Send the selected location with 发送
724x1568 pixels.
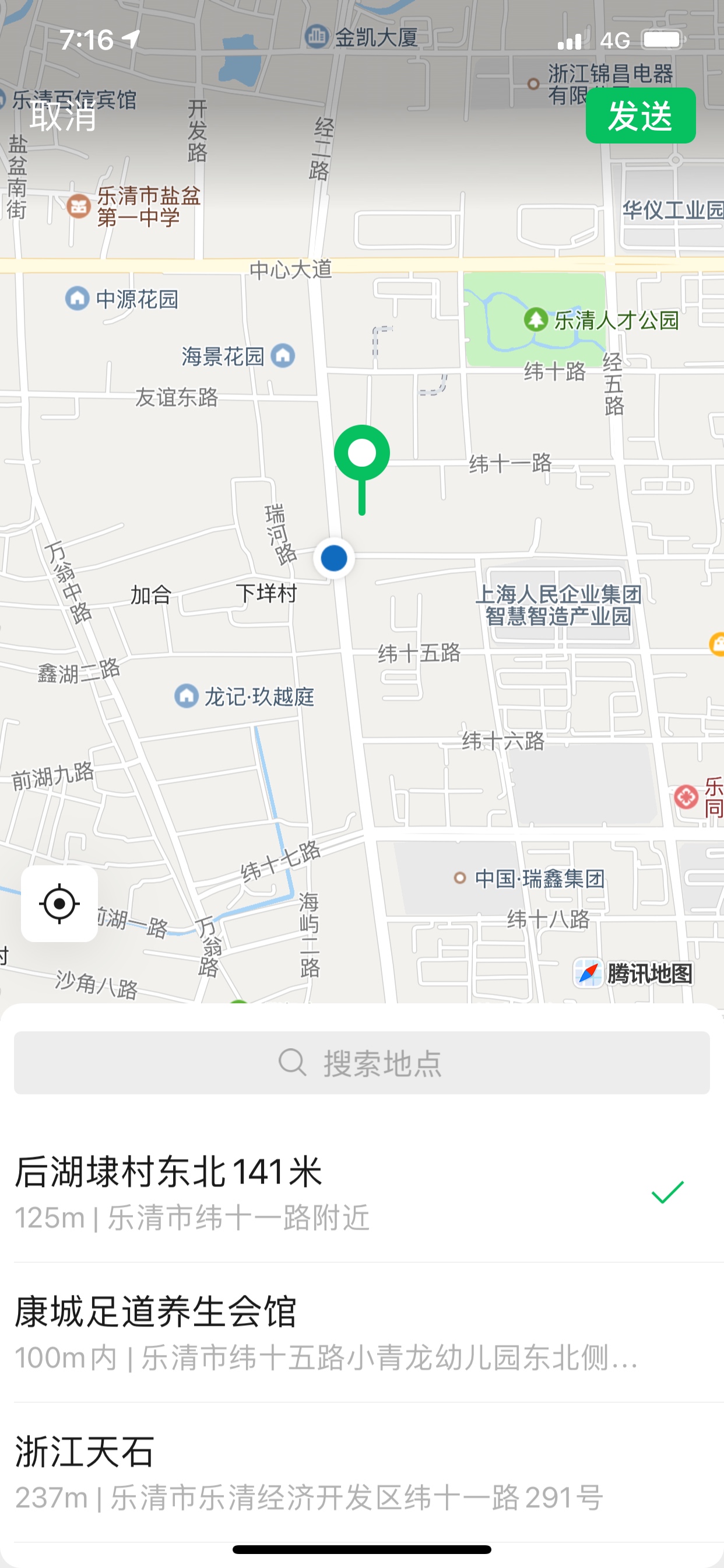640,116
